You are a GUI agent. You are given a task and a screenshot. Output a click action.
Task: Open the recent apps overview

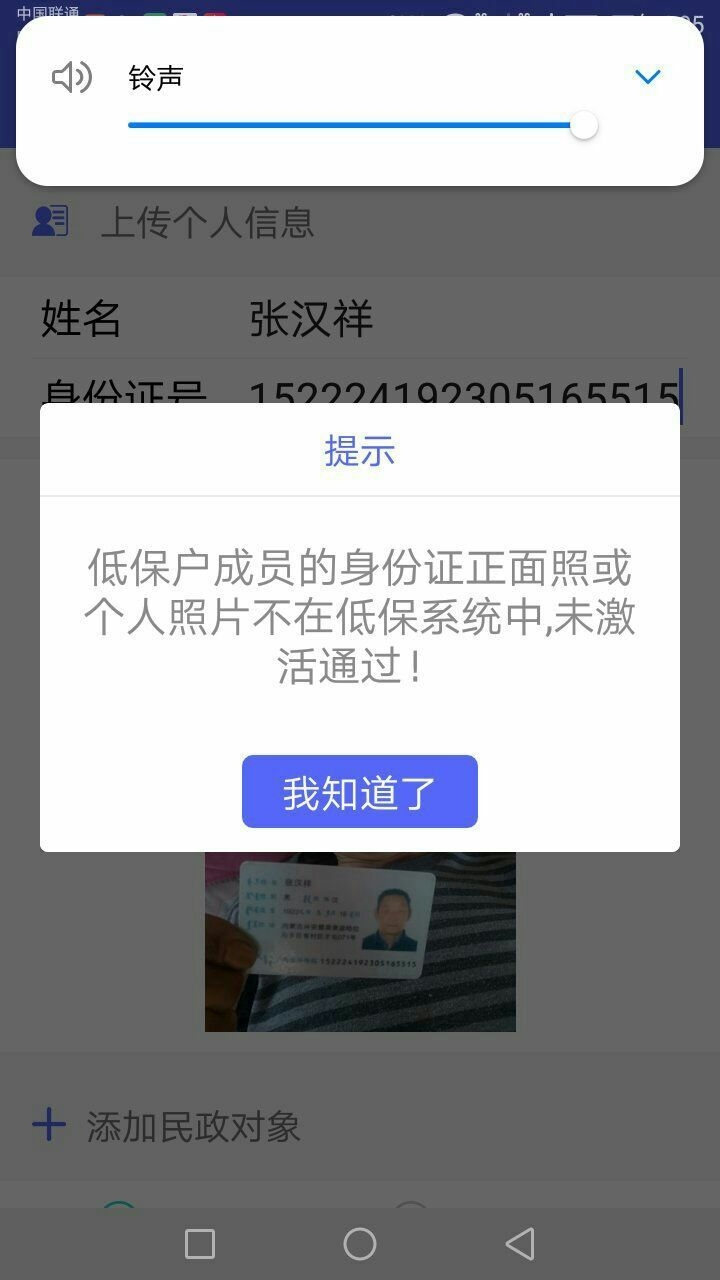200,1244
